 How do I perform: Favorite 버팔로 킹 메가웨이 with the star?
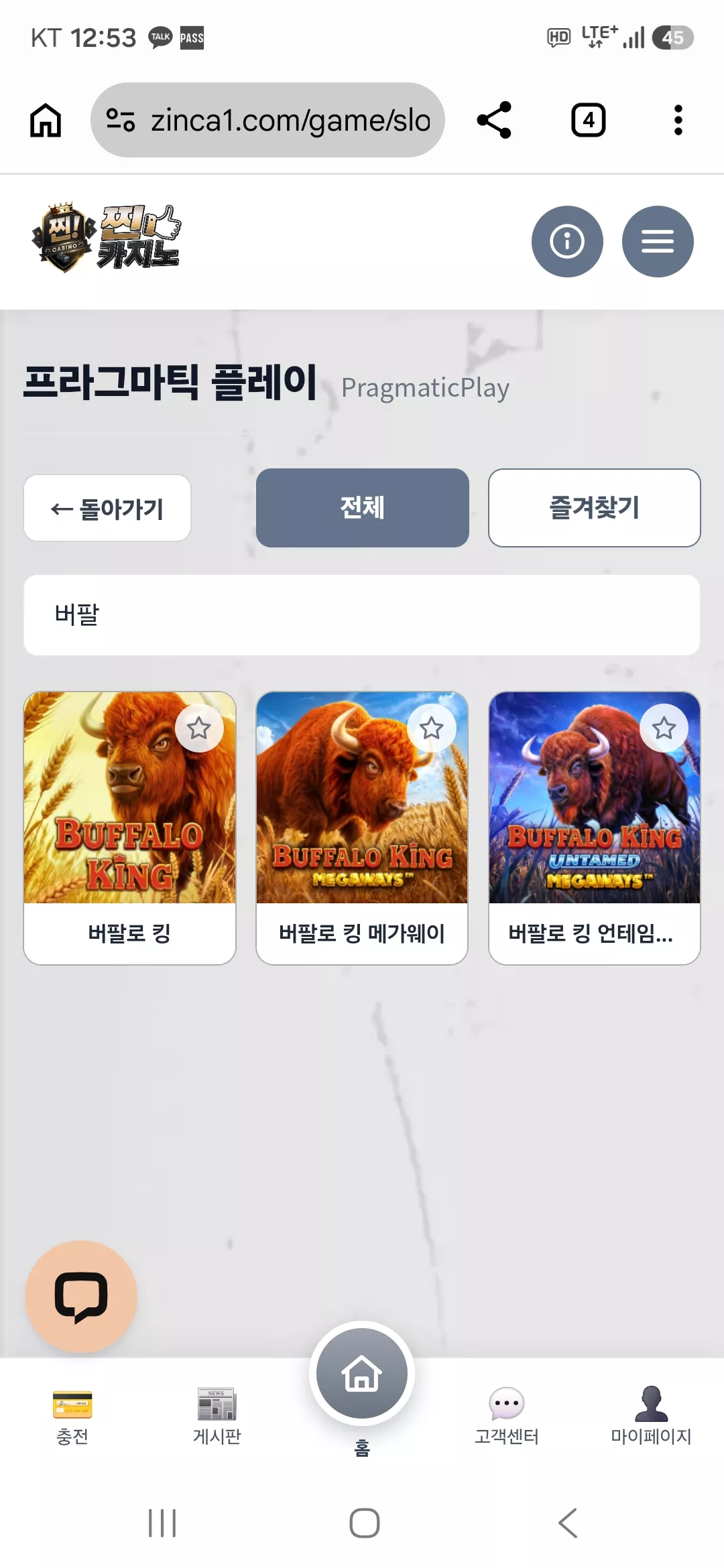tap(431, 728)
